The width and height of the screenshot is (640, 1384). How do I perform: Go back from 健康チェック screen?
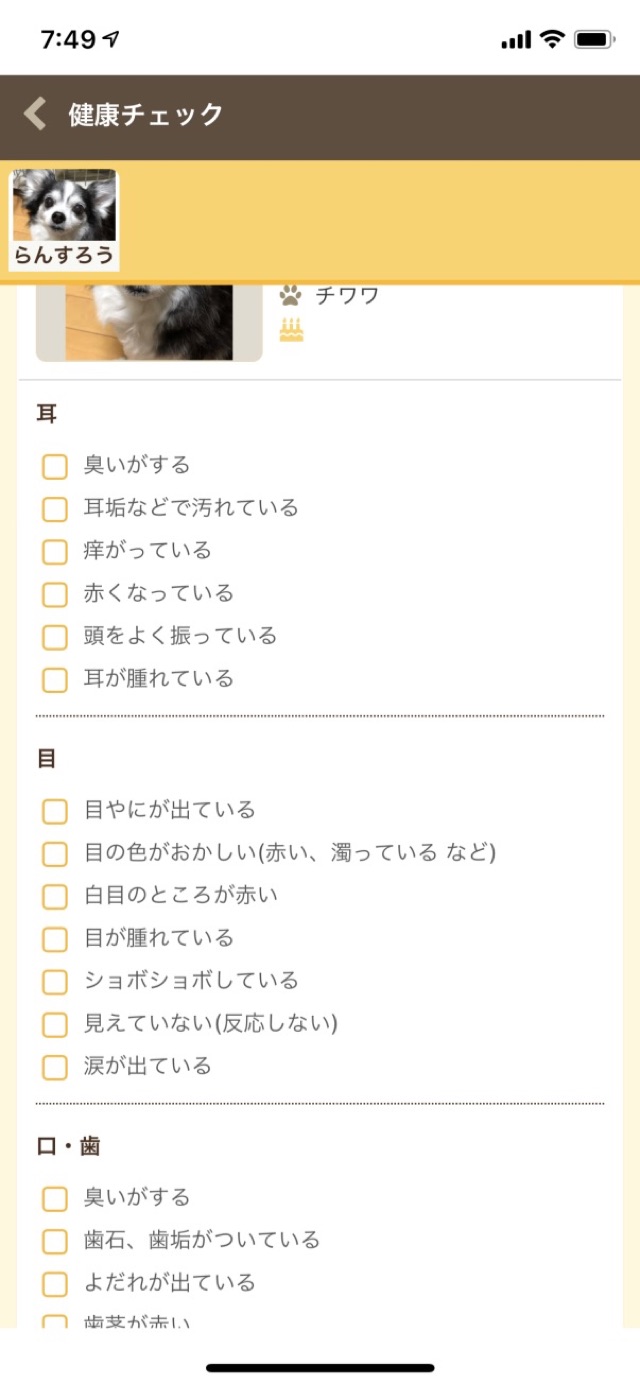click(x=36, y=114)
